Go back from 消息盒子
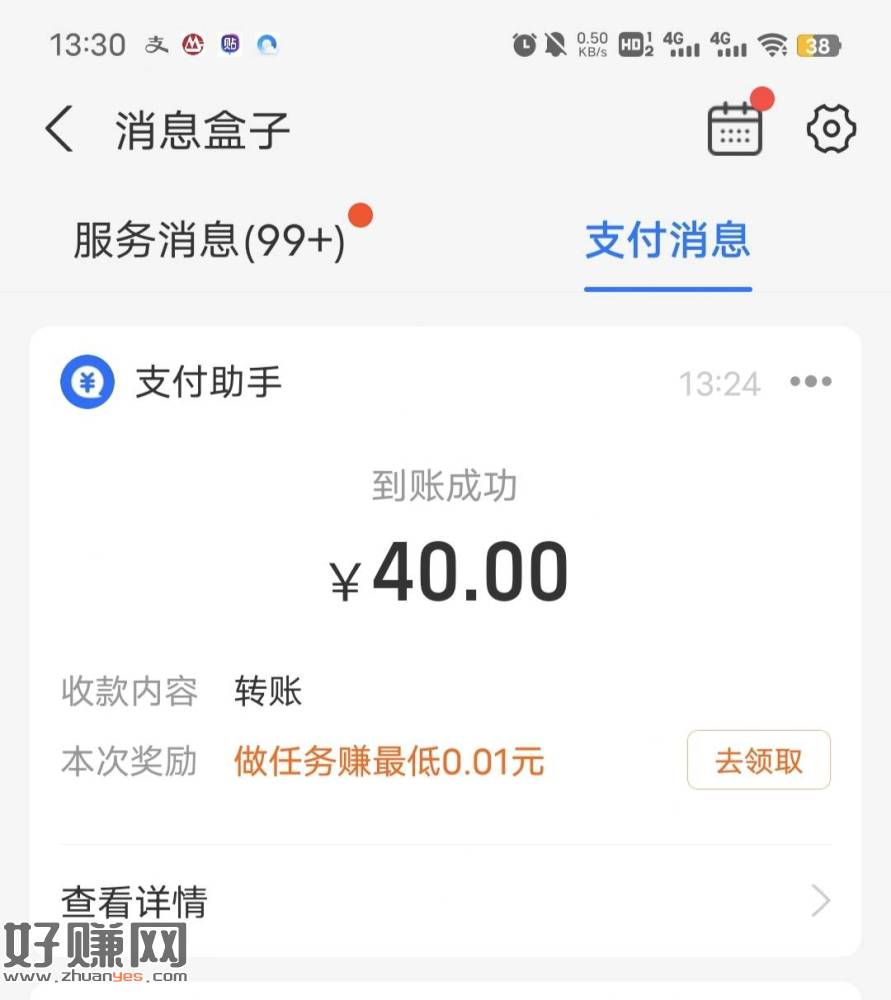 pyautogui.click(x=60, y=130)
